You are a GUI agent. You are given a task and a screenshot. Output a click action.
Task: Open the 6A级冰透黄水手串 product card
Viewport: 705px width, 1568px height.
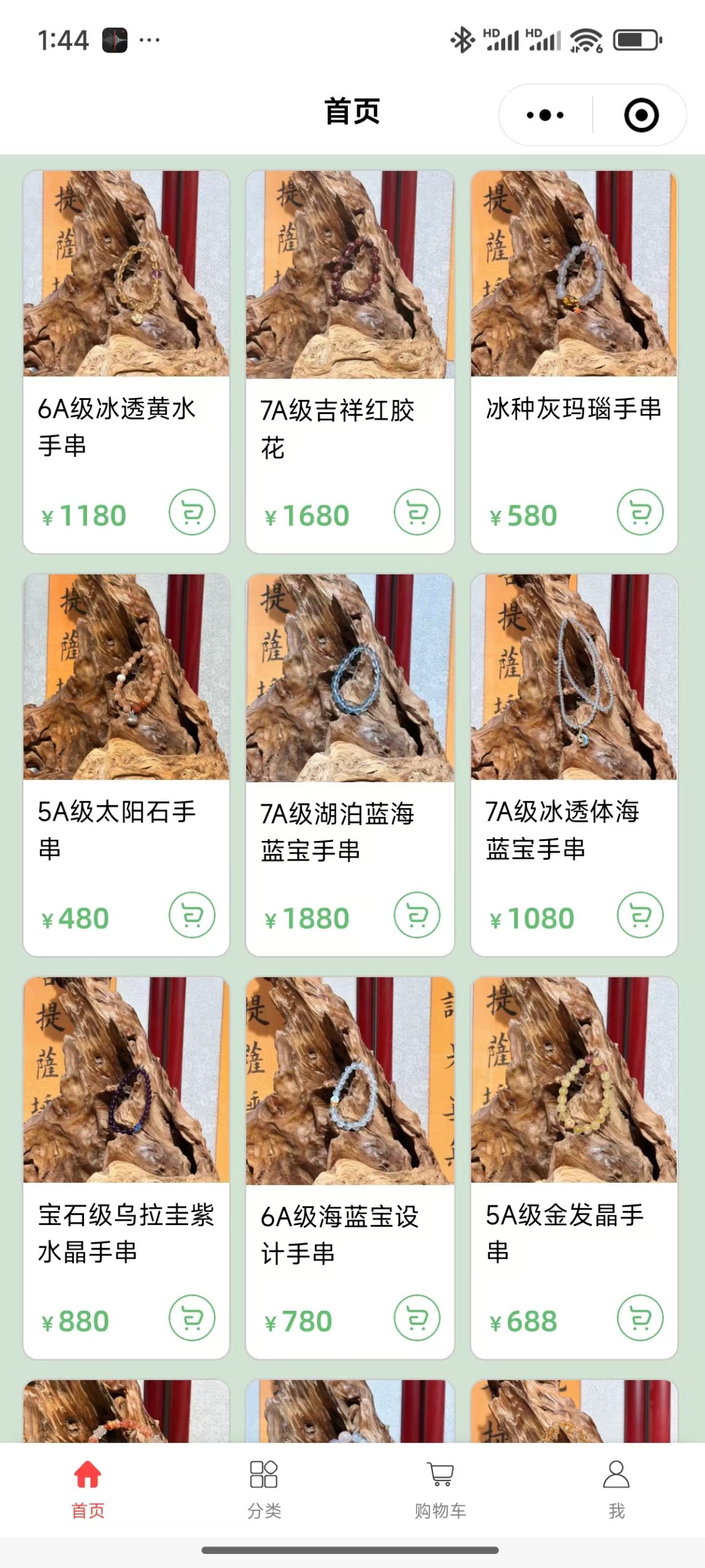click(126, 276)
